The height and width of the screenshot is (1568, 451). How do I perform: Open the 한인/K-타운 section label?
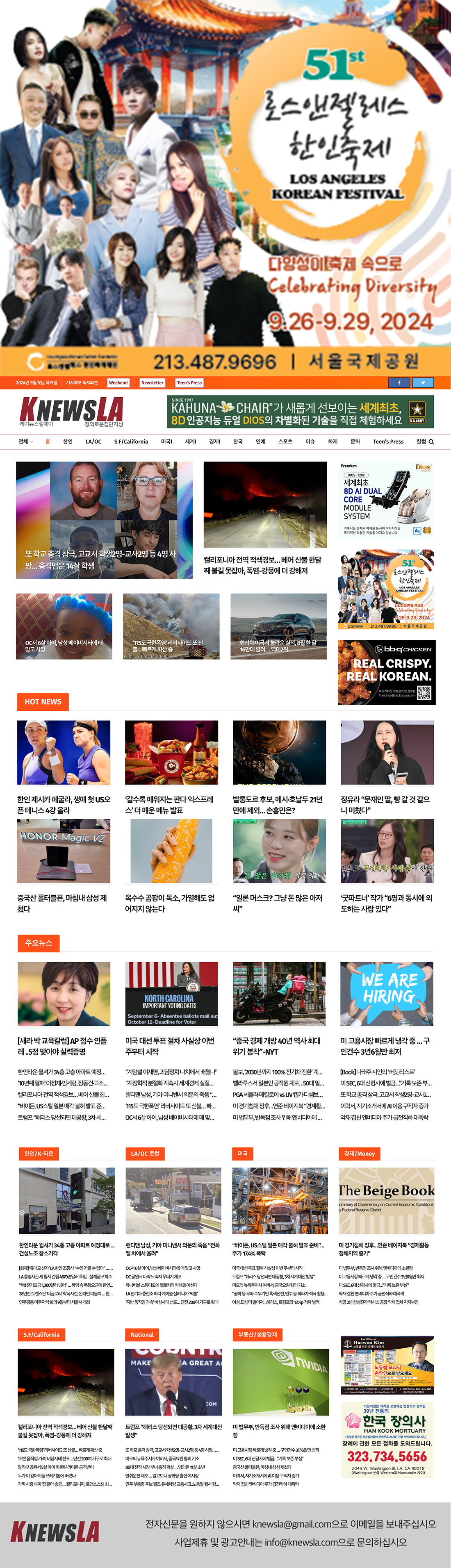39,1154
